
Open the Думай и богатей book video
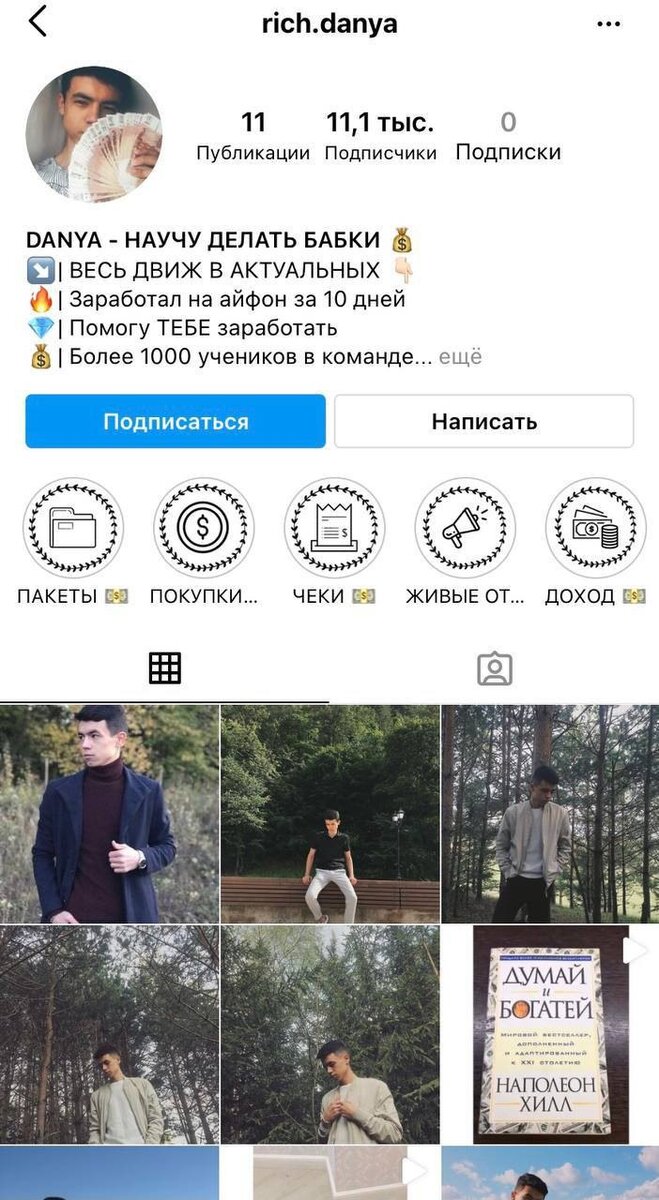pyautogui.click(x=550, y=1034)
